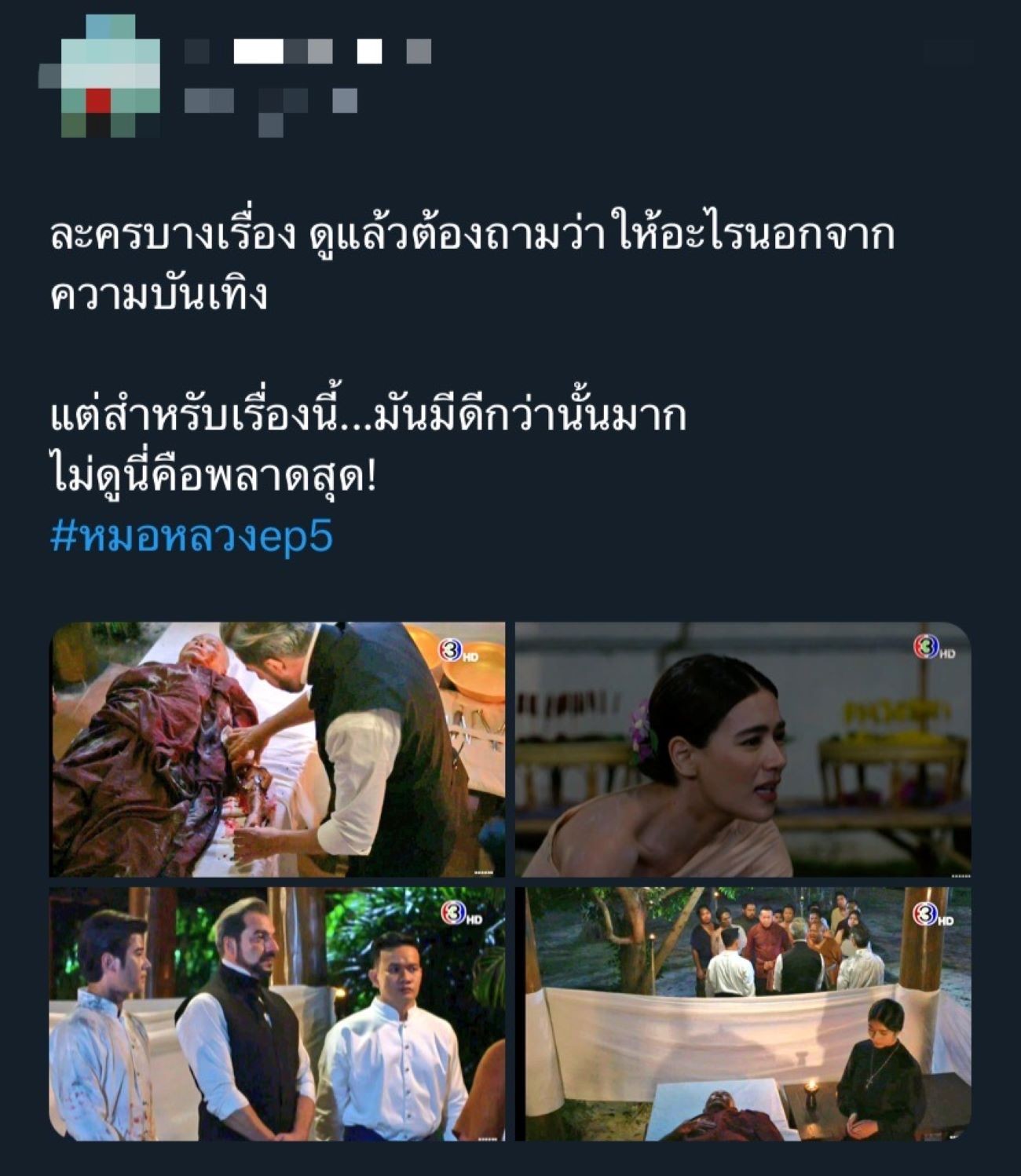1021x1176 pixels.
Task: Open photo of doctor treating bloodied patient
Action: point(277,749)
